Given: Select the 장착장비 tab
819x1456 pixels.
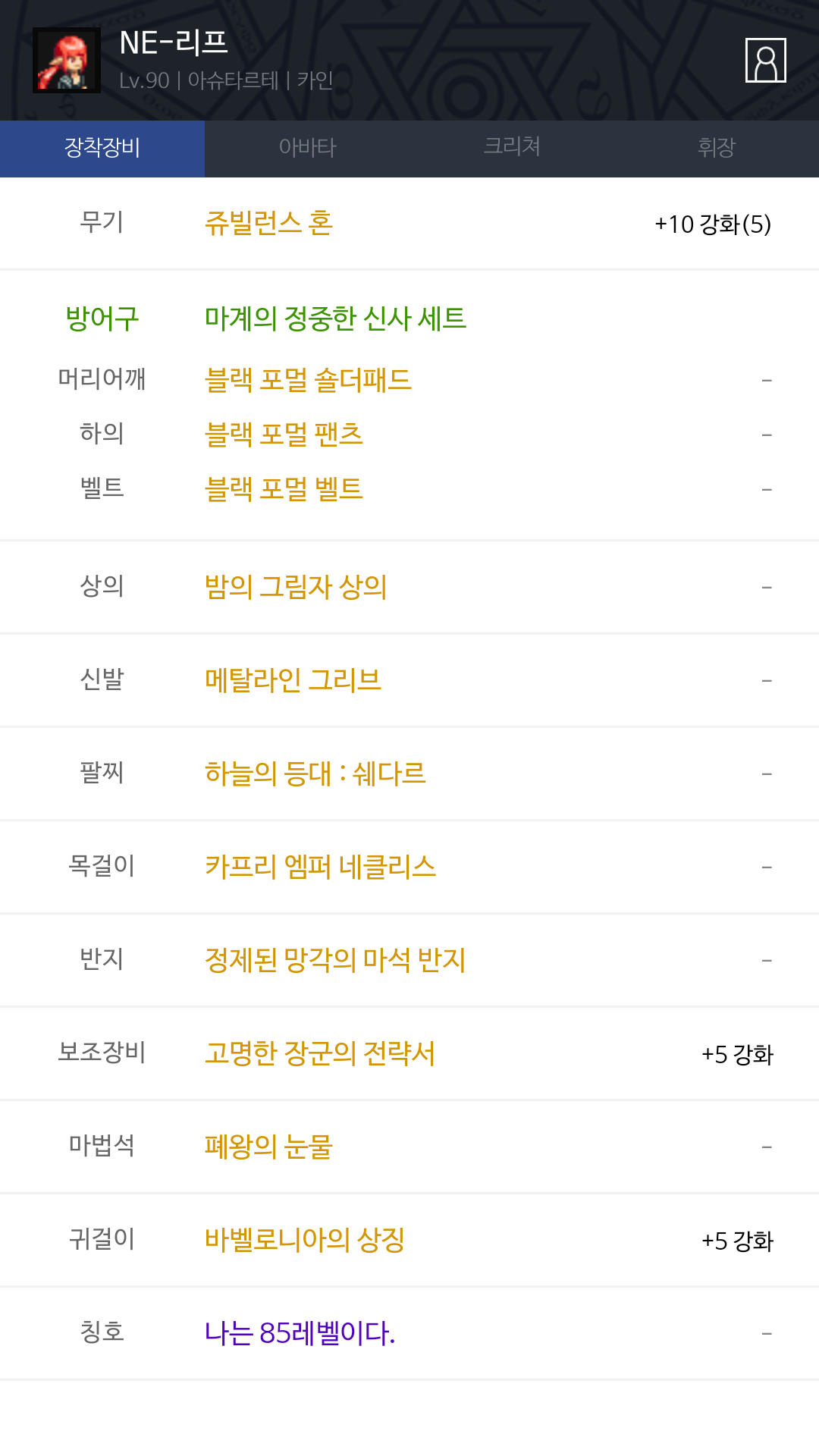Looking at the screenshot, I should (102, 149).
